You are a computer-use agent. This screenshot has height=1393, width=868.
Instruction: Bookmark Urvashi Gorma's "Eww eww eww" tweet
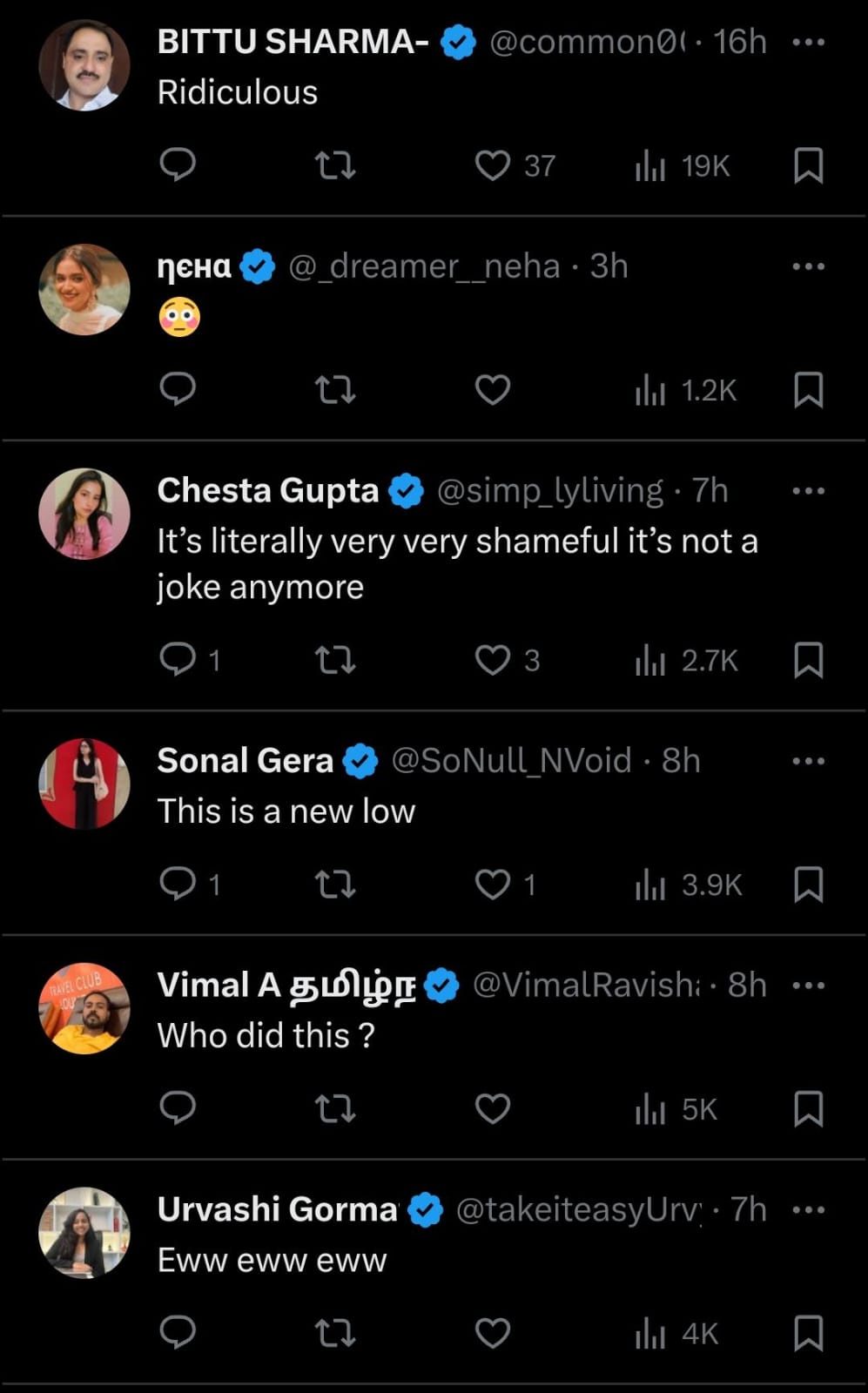[x=808, y=1333]
